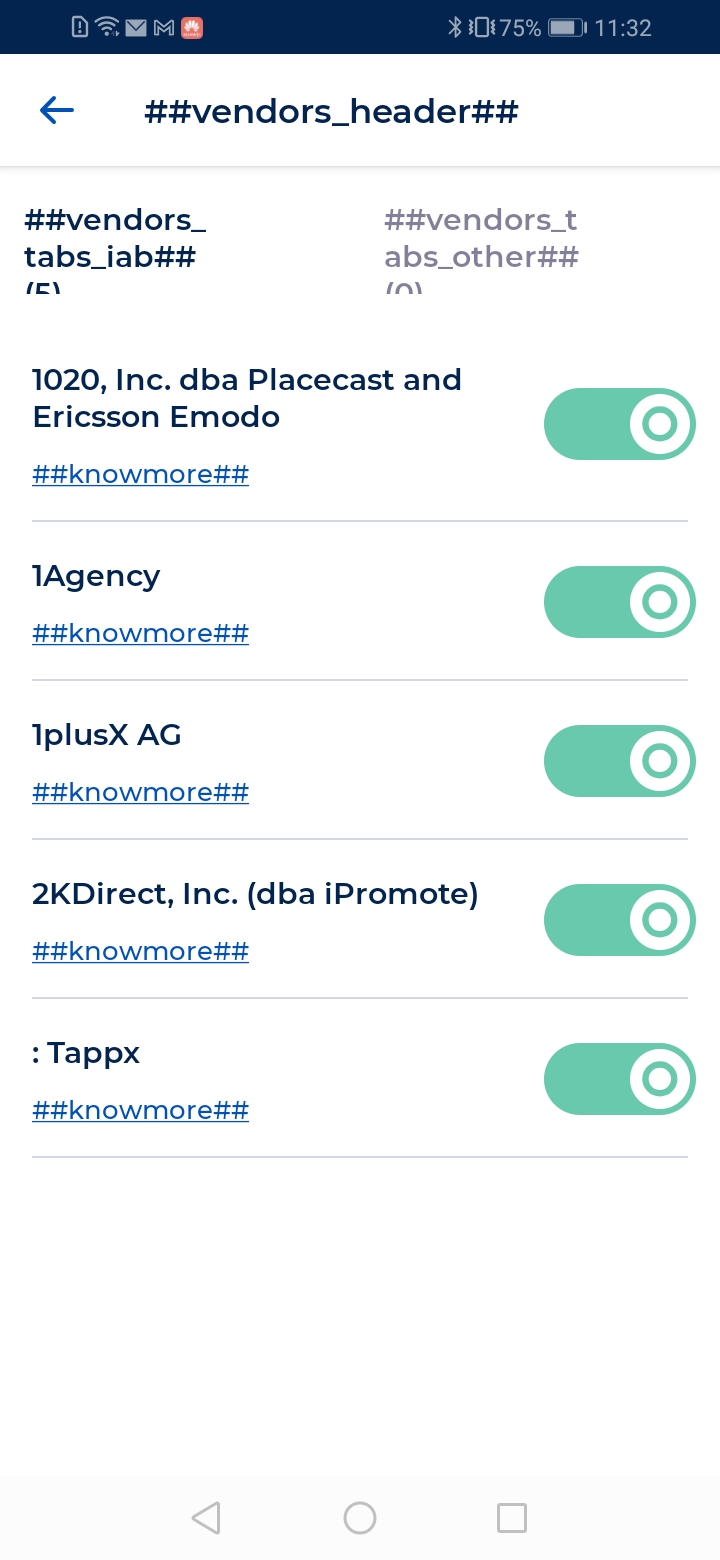Tap the Huawei app notification icon
The image size is (720, 1560).
pos(192,27)
